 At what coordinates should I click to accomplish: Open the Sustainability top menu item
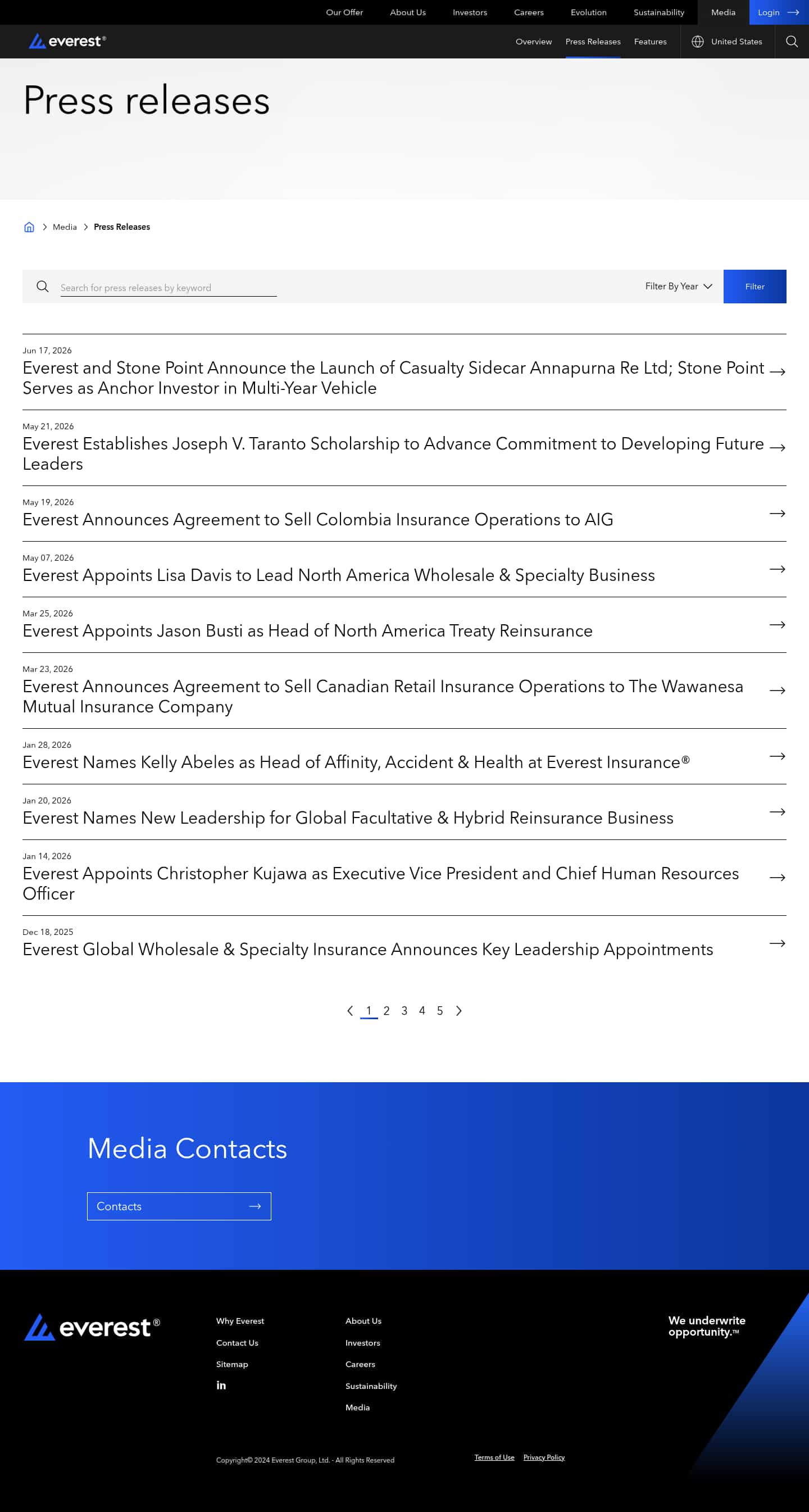click(658, 12)
